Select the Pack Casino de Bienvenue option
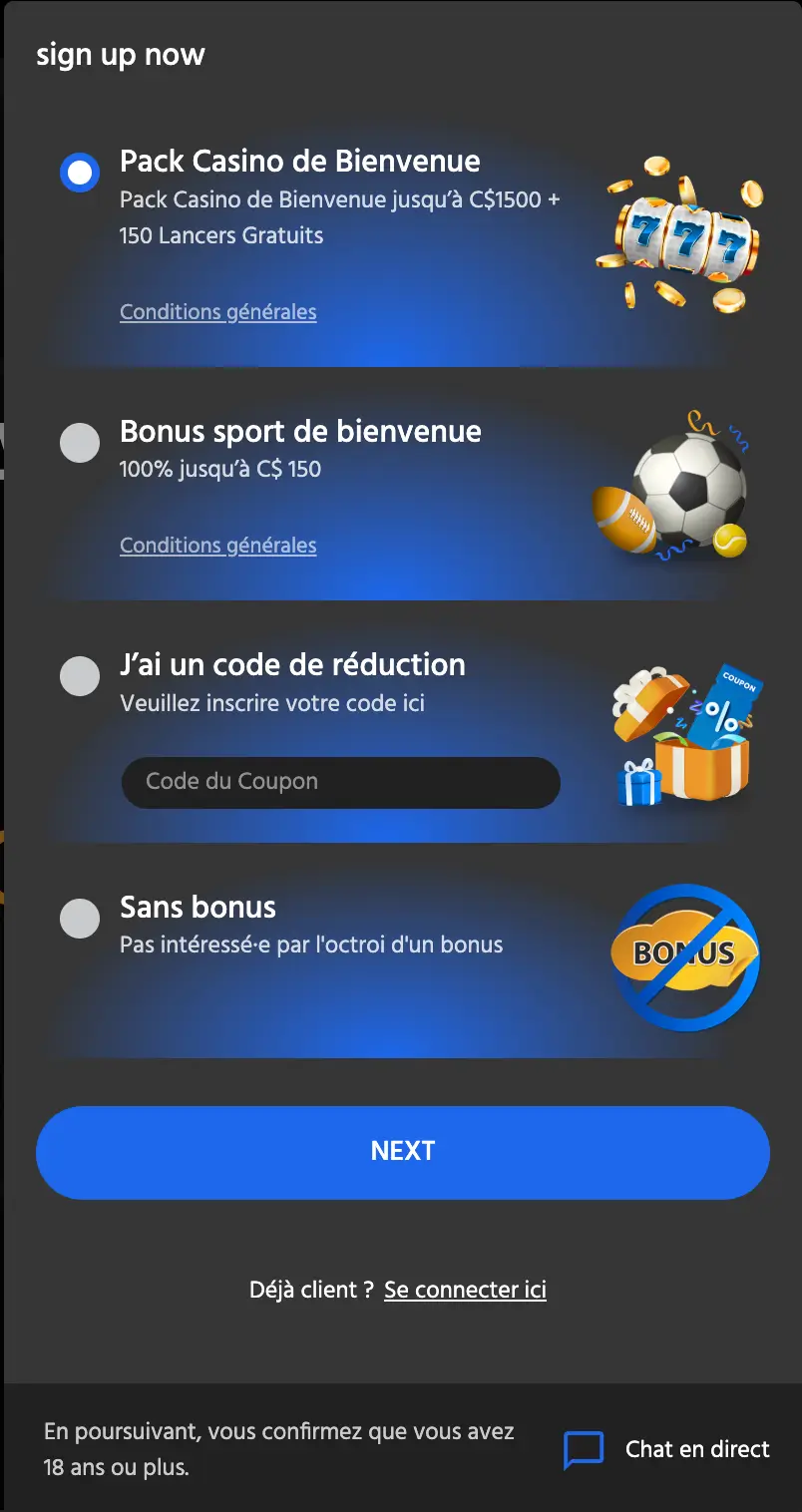This screenshot has height=1512, width=802. tap(80, 173)
